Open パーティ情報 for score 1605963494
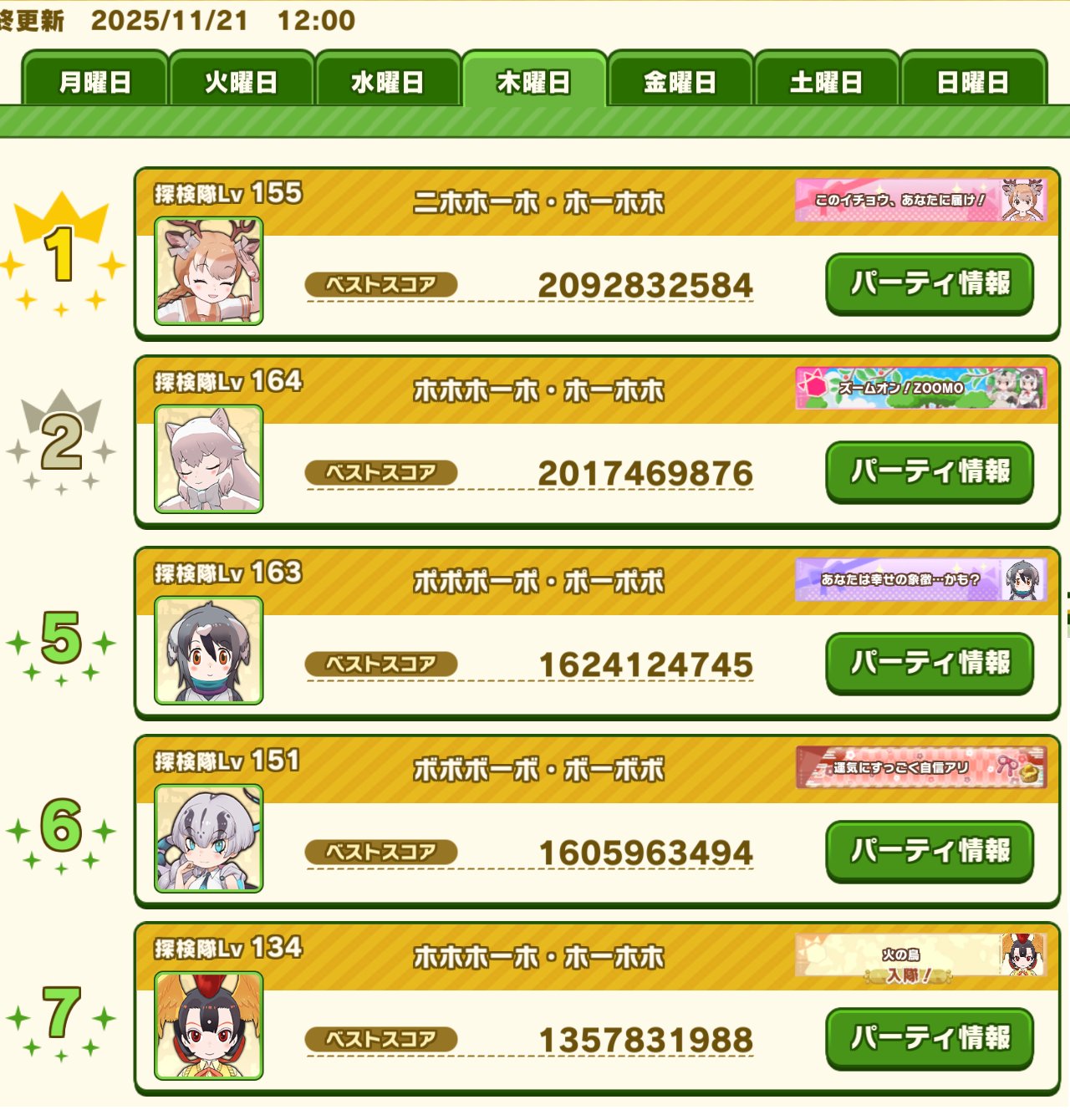The width and height of the screenshot is (1070, 1120). (x=930, y=851)
